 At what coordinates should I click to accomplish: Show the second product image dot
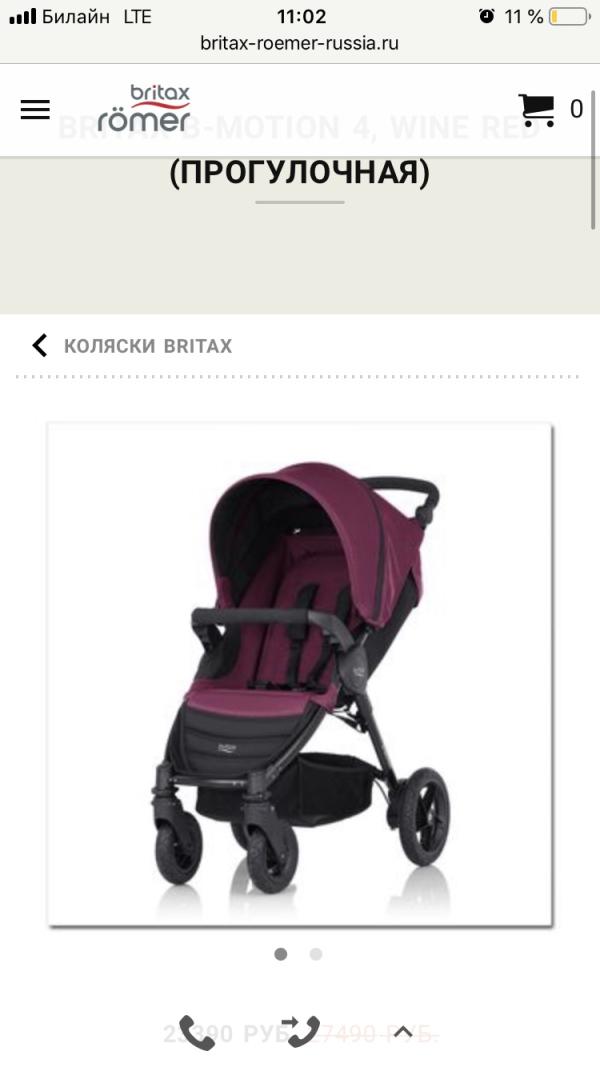[x=316, y=954]
